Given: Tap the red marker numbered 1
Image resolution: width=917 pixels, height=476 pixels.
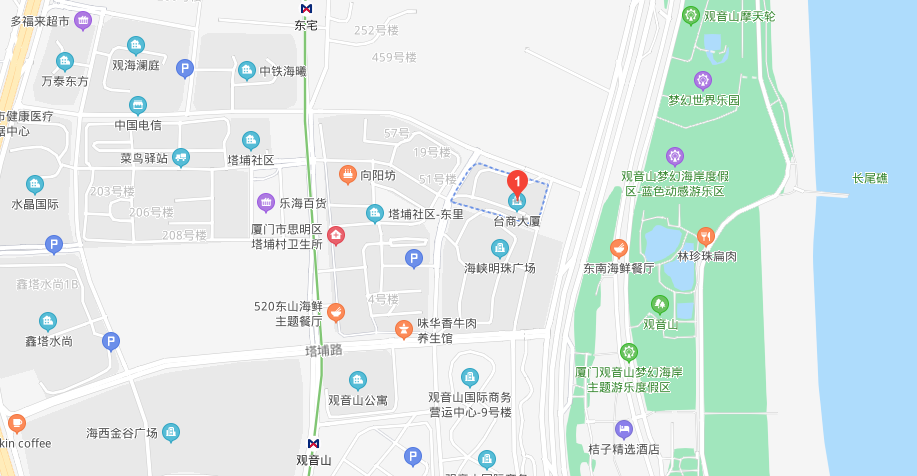Looking at the screenshot, I should click(517, 183).
